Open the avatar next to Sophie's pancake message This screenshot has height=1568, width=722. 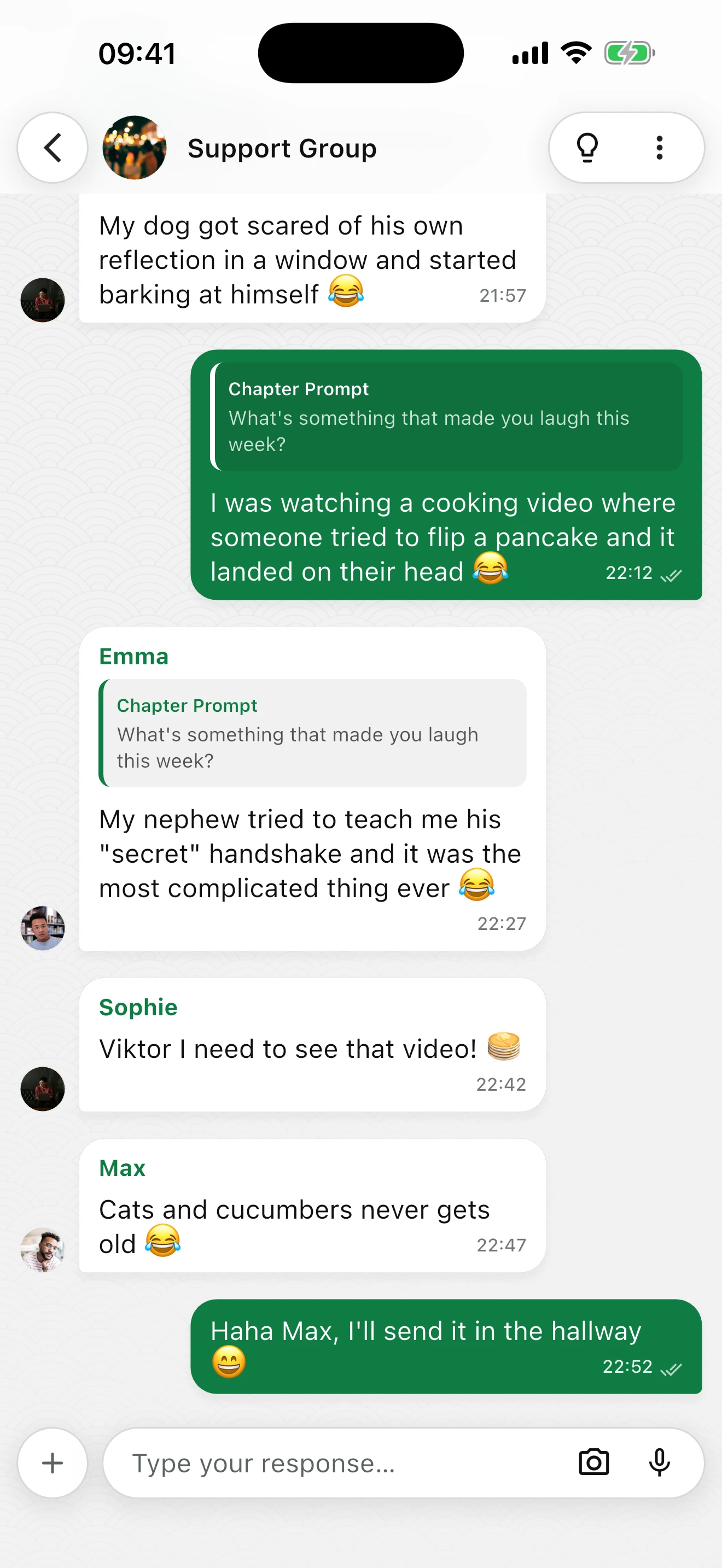[43, 1089]
